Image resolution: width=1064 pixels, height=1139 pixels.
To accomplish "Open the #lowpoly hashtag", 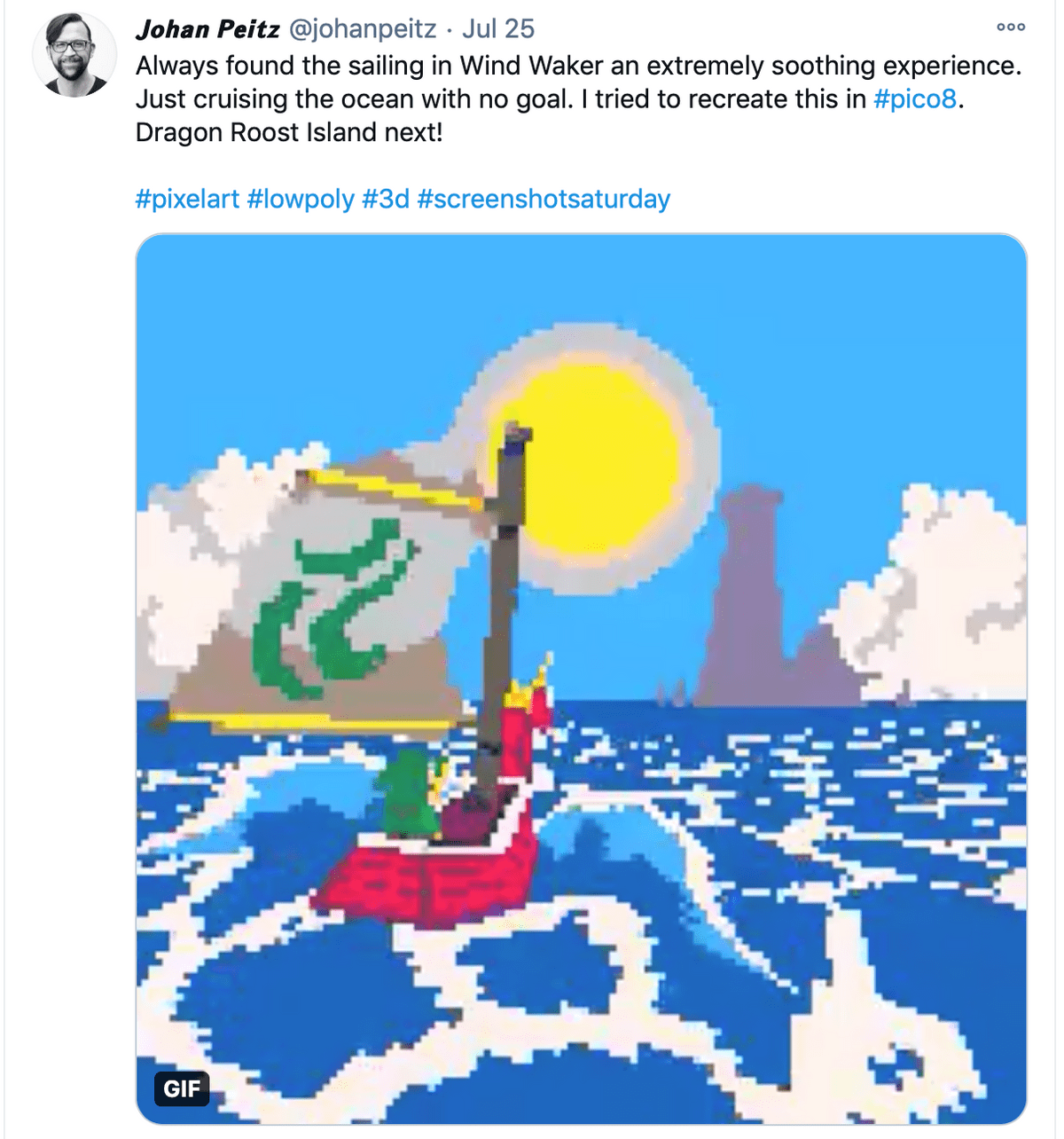I will 301,199.
